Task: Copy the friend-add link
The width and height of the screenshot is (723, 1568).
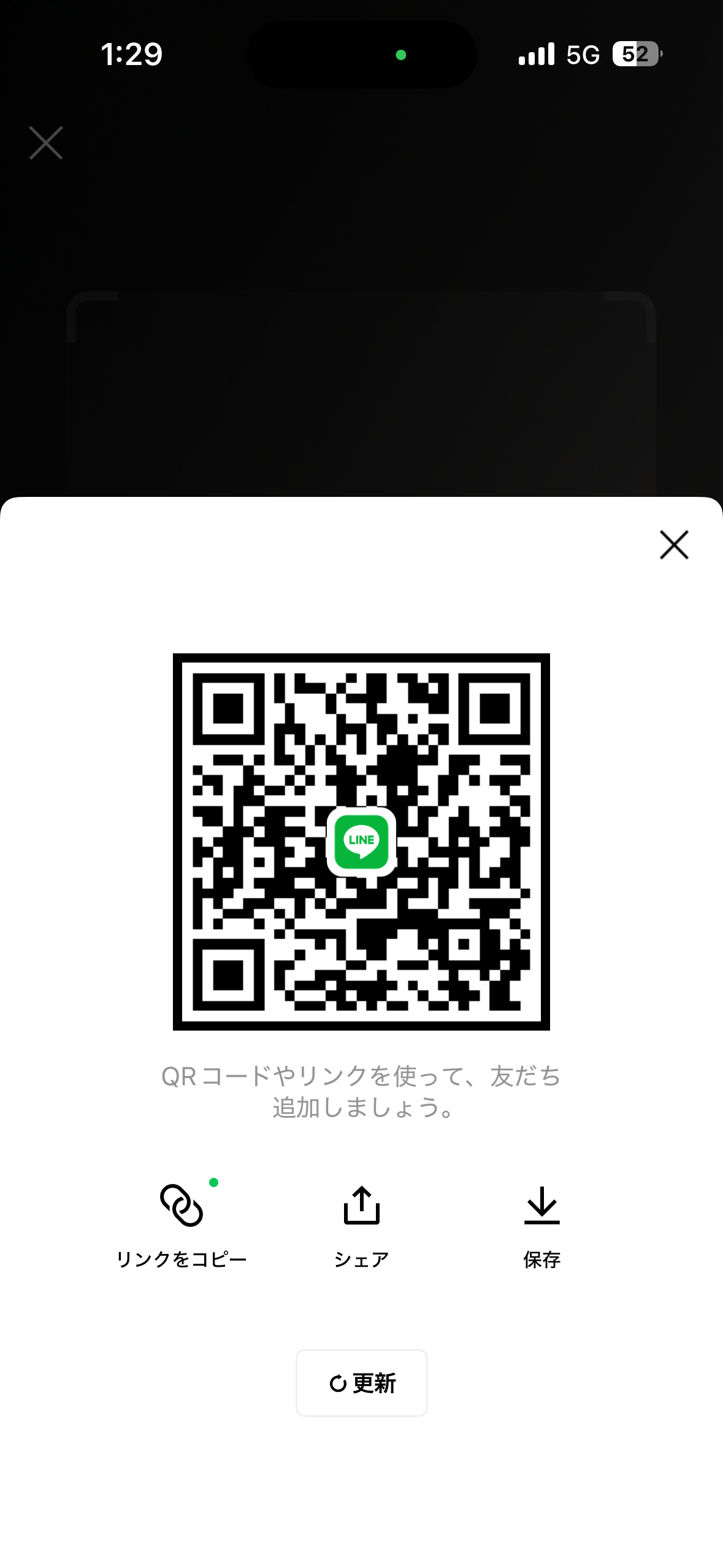Action: point(182,1224)
